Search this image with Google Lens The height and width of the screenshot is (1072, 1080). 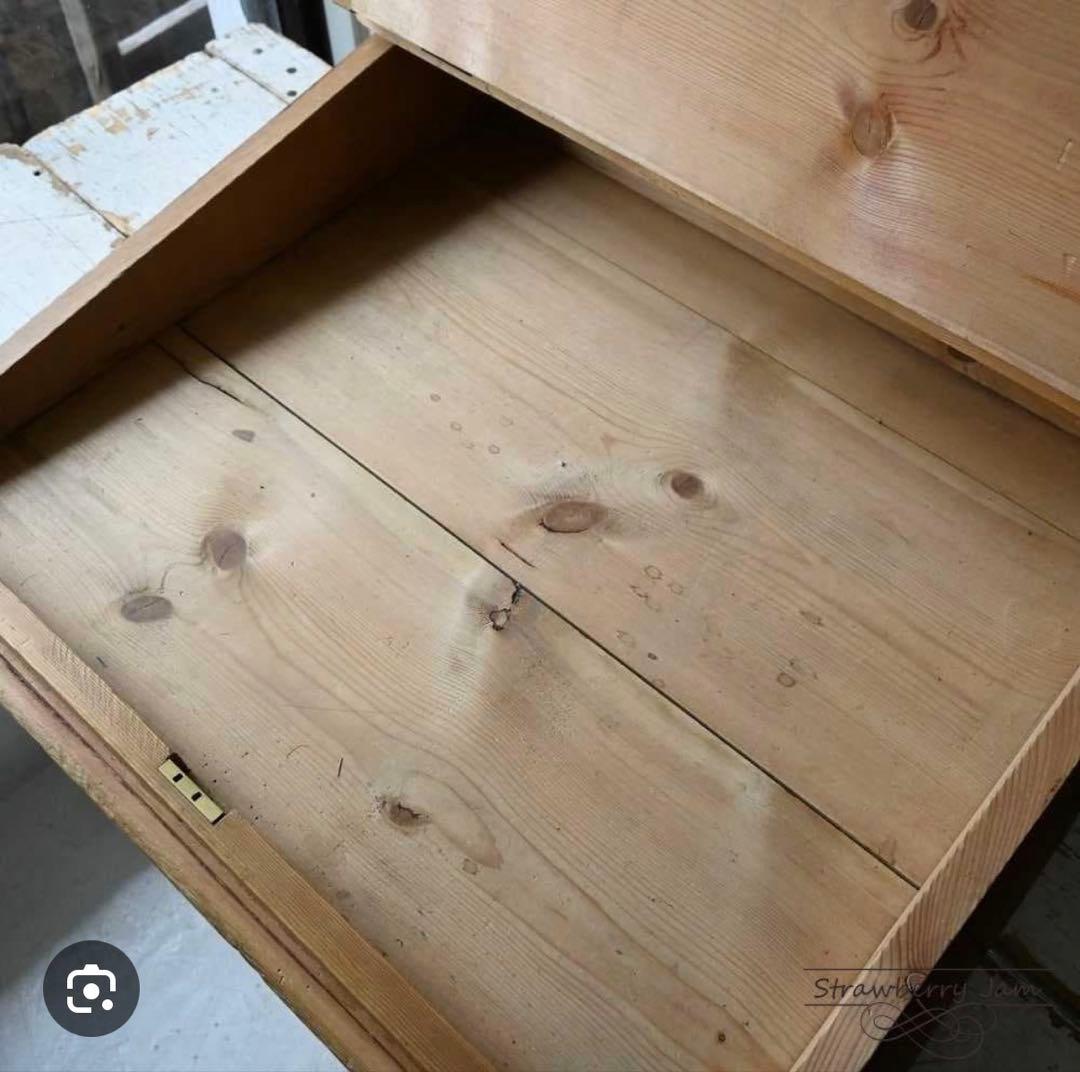pyautogui.click(x=91, y=988)
